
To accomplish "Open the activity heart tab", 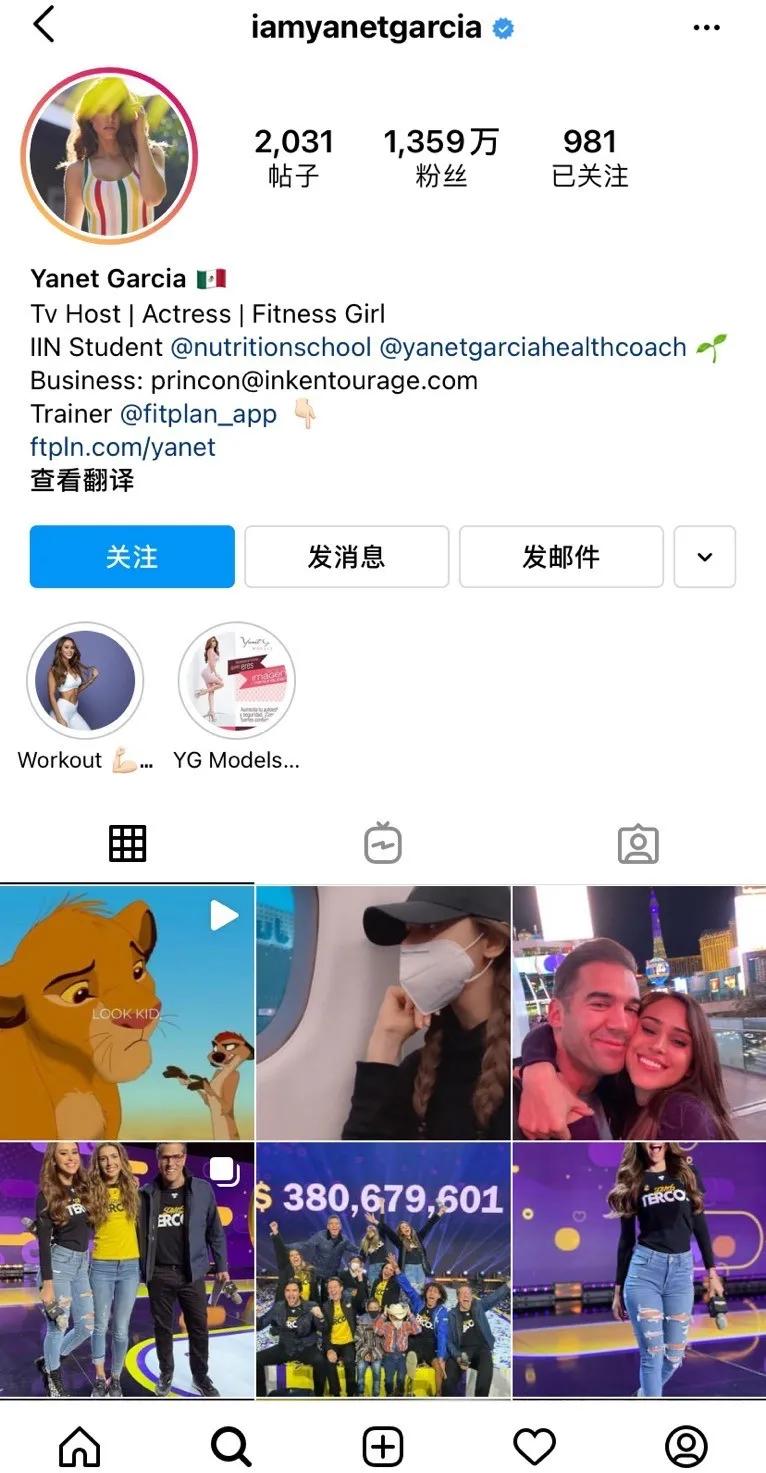I will tap(534, 1446).
